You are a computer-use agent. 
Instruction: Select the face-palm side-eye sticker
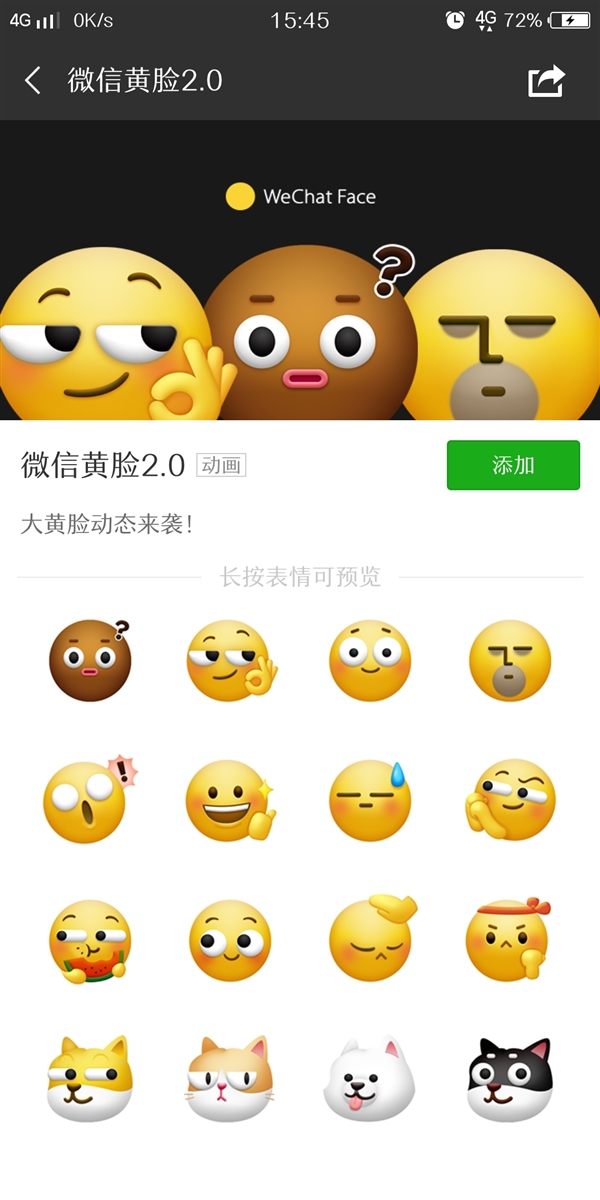(510, 800)
